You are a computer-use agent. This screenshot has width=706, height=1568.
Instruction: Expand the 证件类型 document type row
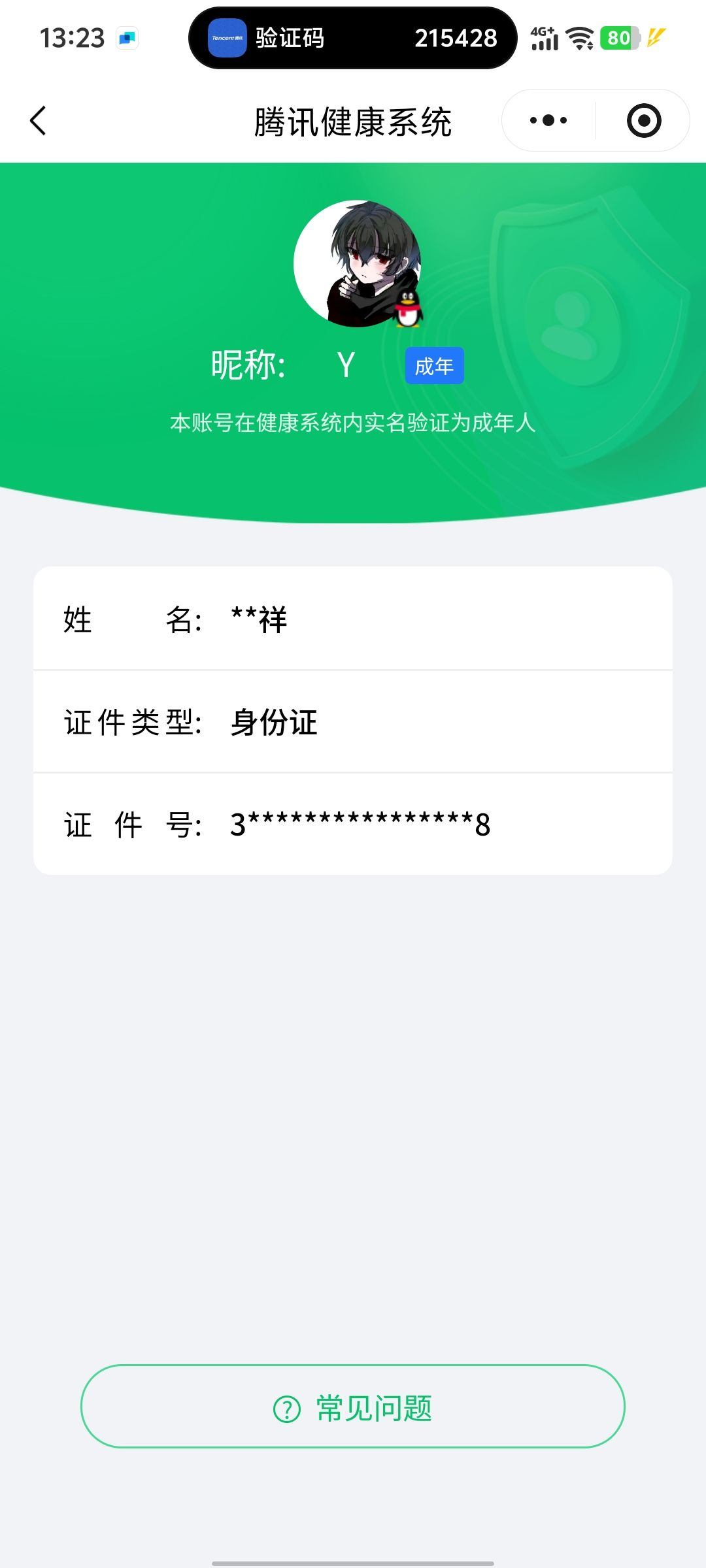pyautogui.click(x=353, y=723)
